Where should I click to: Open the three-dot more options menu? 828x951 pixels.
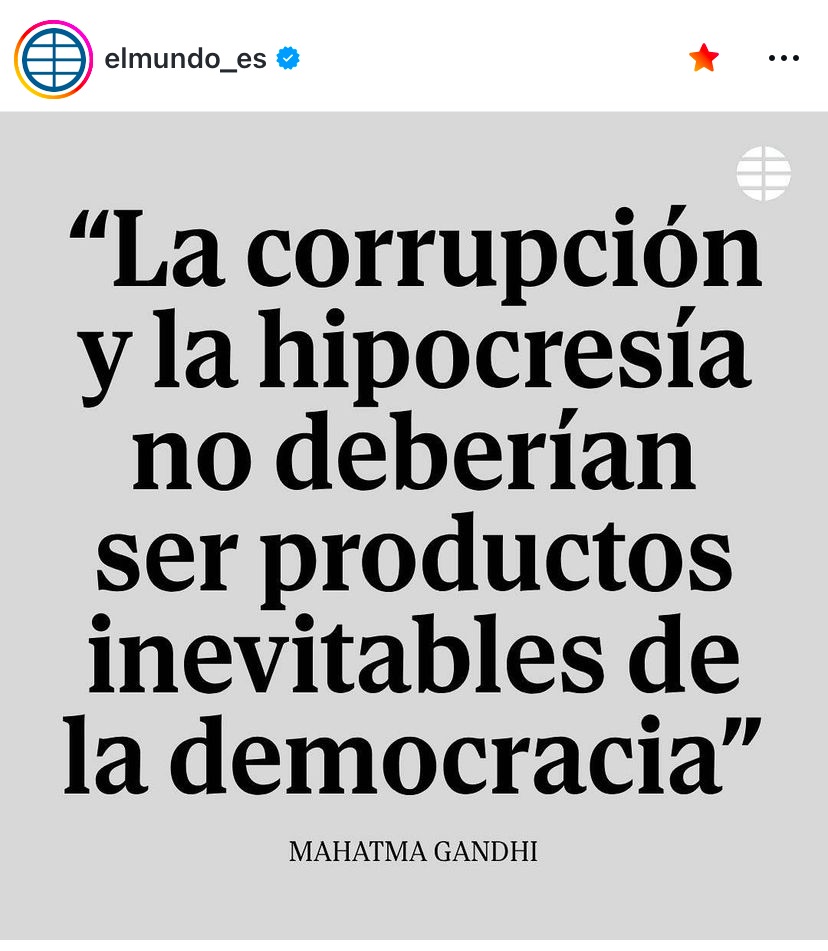pyautogui.click(x=783, y=59)
